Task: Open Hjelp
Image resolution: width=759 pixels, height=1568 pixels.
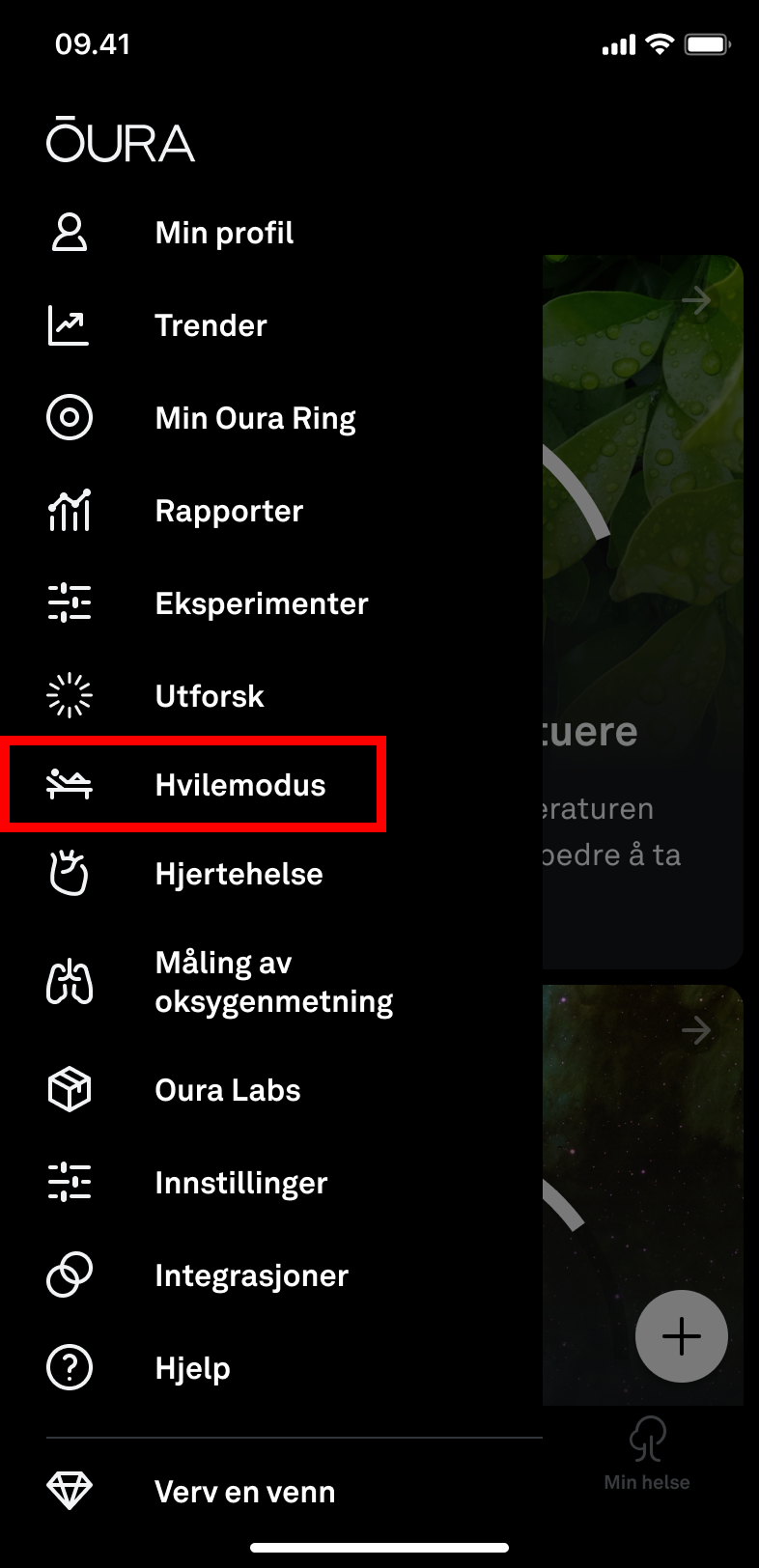Action: (192, 1369)
